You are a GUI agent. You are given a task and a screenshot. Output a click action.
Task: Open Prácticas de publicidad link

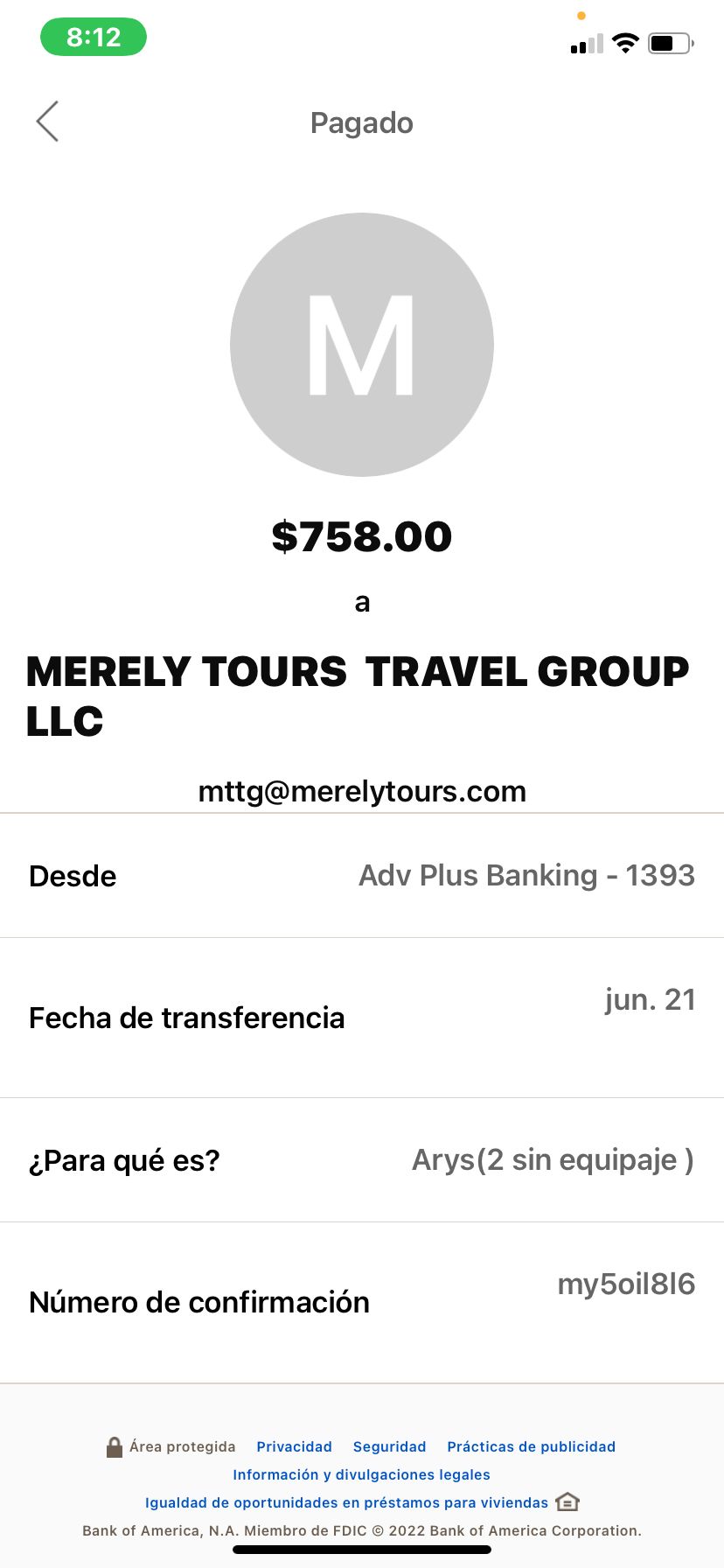[531, 1446]
